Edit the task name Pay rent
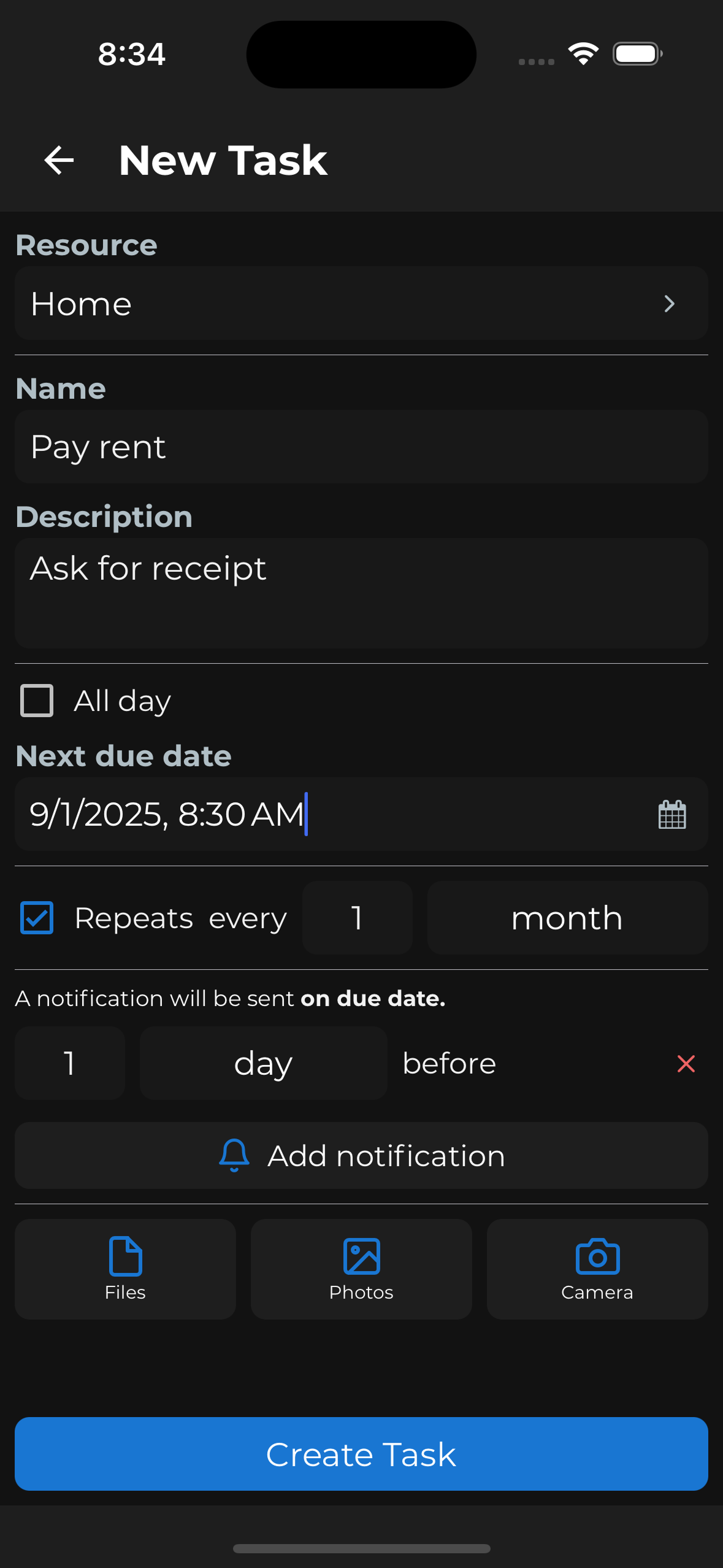This screenshot has height=1568, width=723. tap(361, 447)
